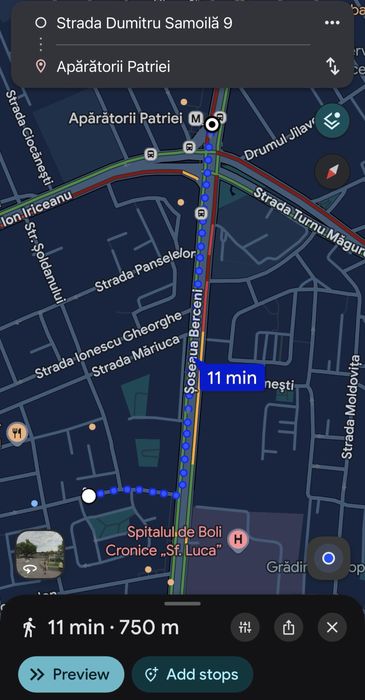Edit the destination Apărătorii Patriei
This screenshot has width=365, height=700.
(113, 67)
